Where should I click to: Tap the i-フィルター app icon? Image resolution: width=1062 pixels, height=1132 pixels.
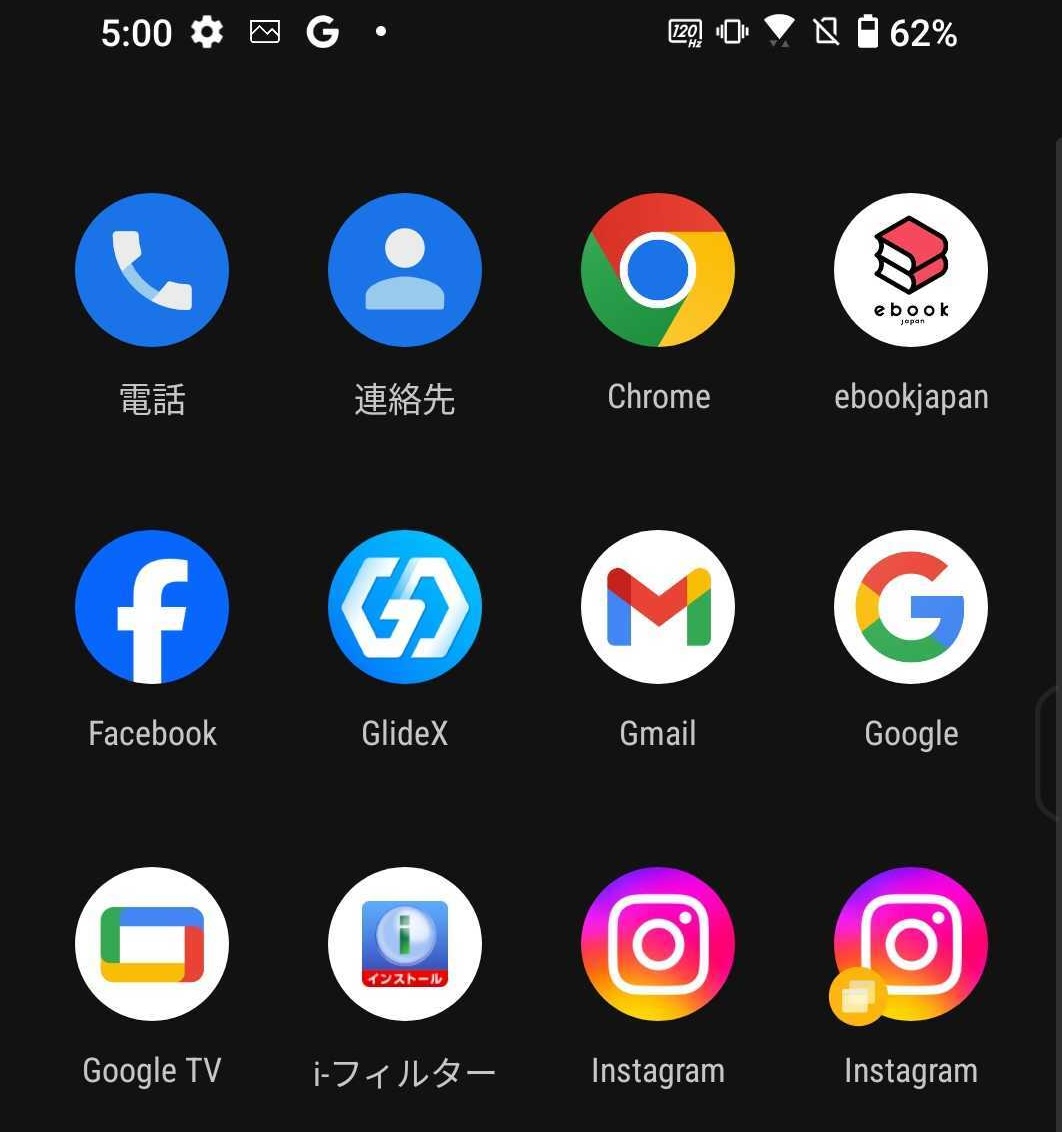[x=405, y=944]
